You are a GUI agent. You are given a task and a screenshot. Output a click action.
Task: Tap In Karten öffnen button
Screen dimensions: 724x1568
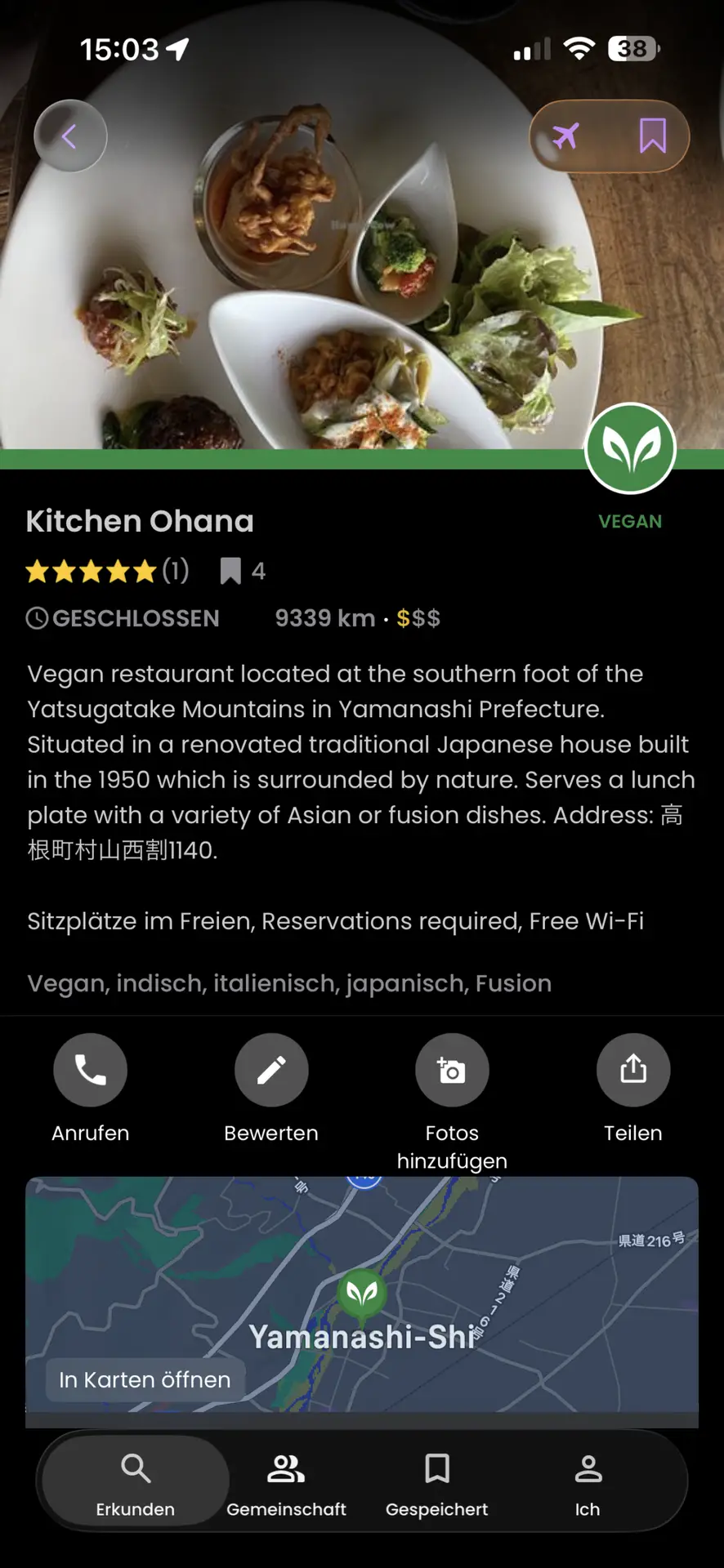click(x=145, y=1379)
